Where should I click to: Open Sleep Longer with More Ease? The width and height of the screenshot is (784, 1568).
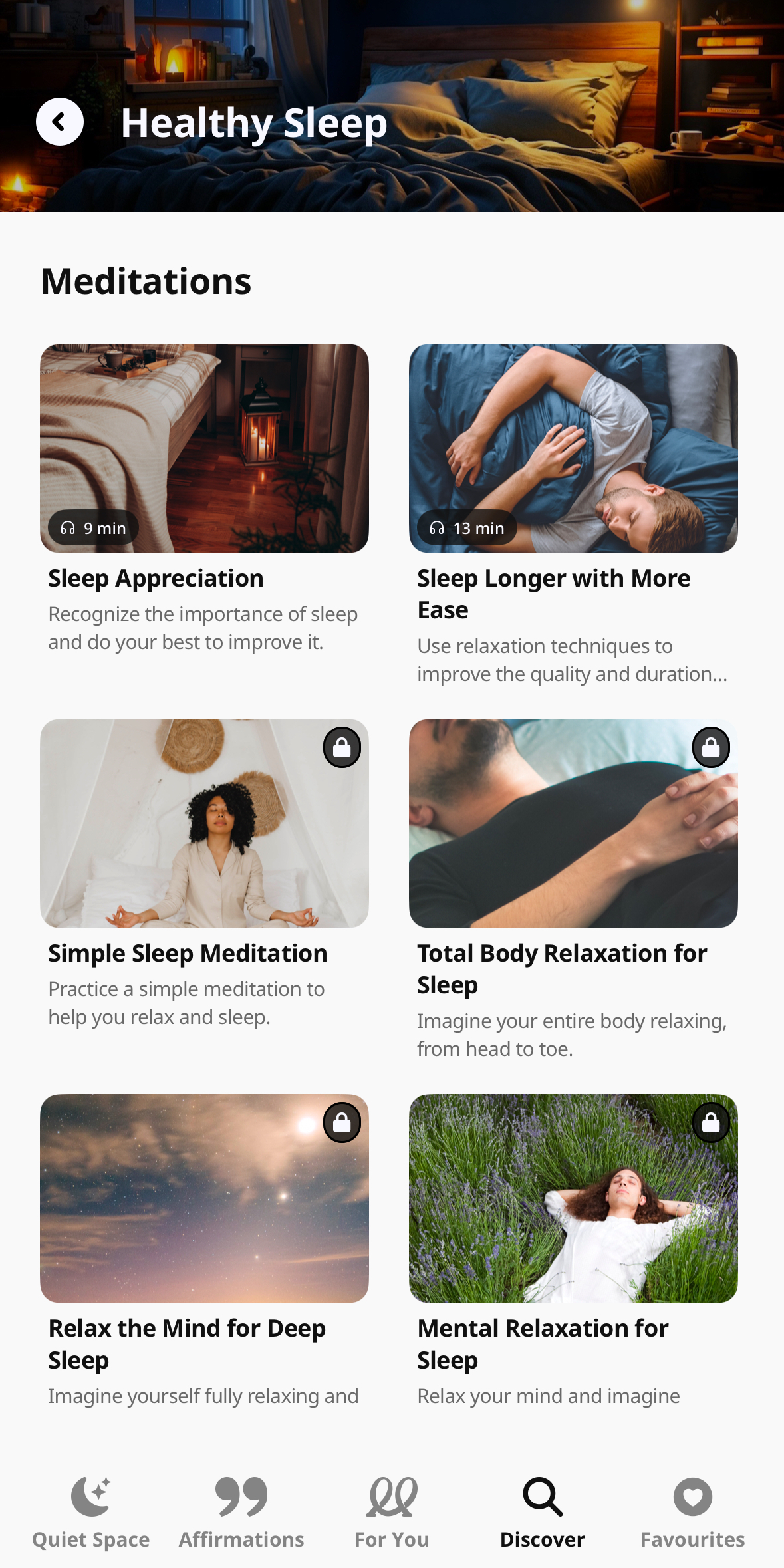(x=573, y=448)
